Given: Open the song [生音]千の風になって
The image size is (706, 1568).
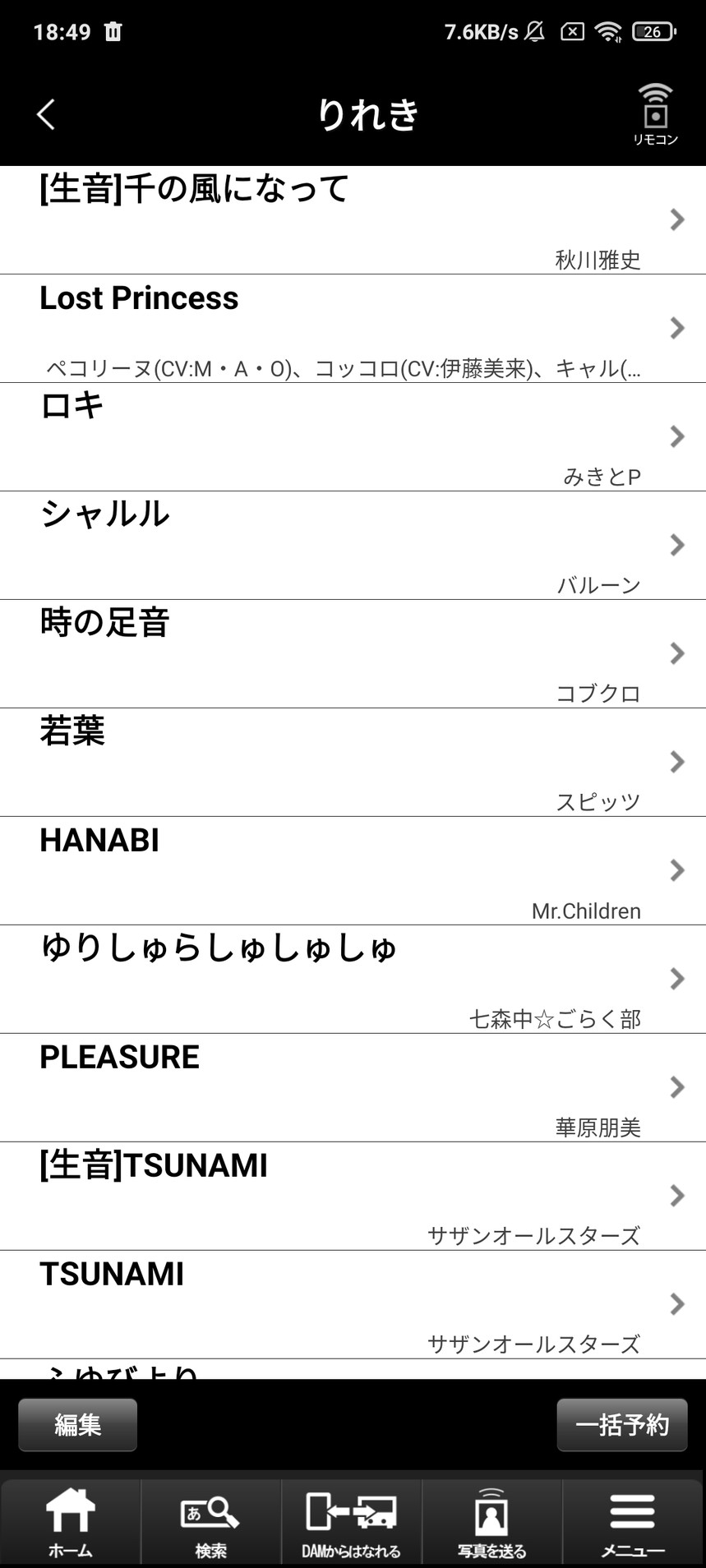Looking at the screenshot, I should (x=353, y=219).
